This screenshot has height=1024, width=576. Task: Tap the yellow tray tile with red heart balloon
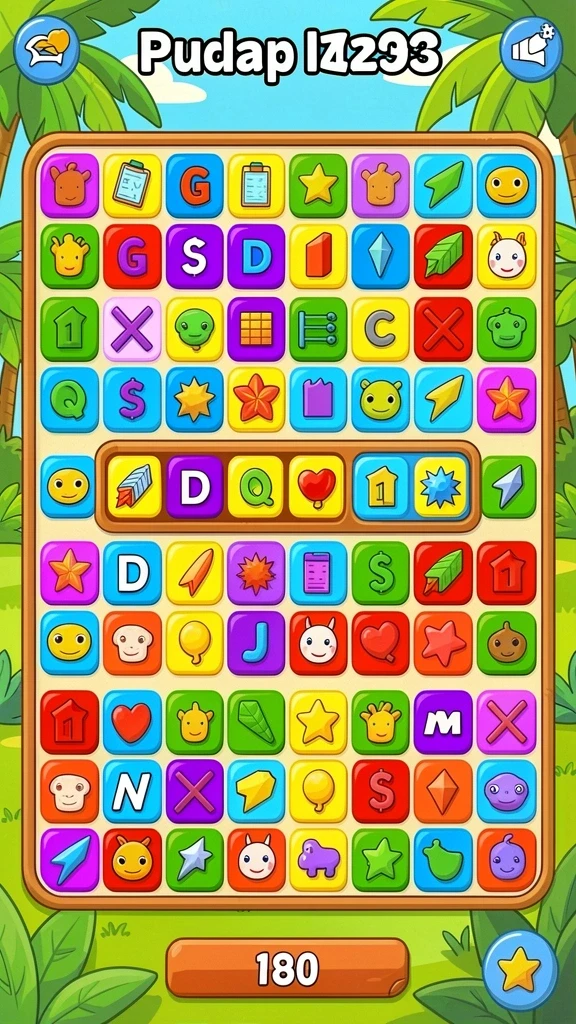[317, 487]
